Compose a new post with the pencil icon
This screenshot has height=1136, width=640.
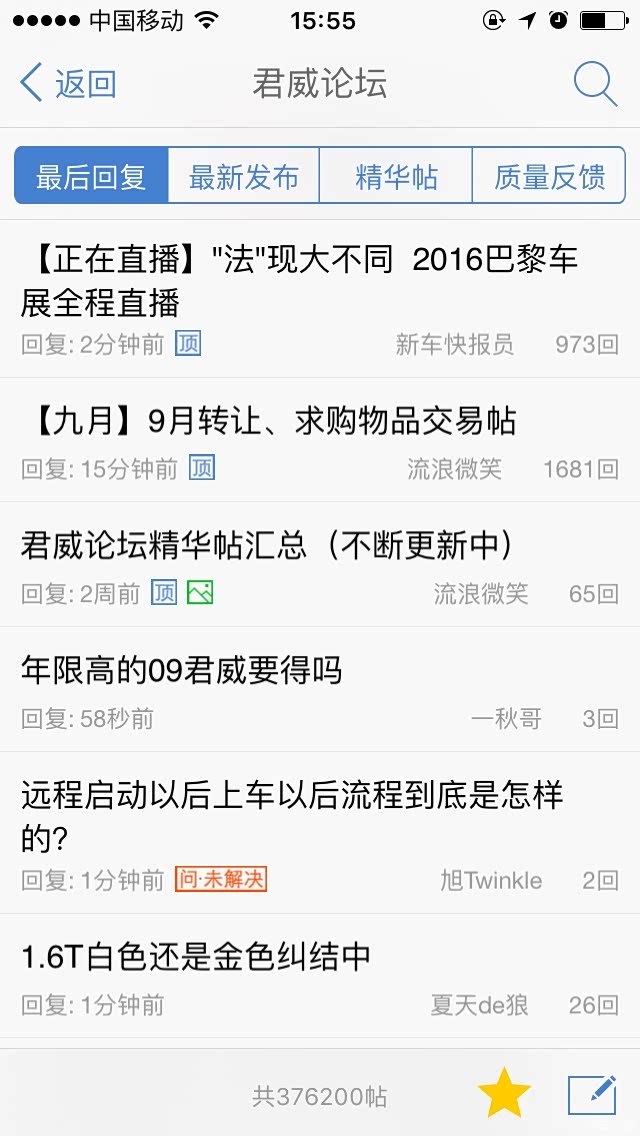(592, 1095)
